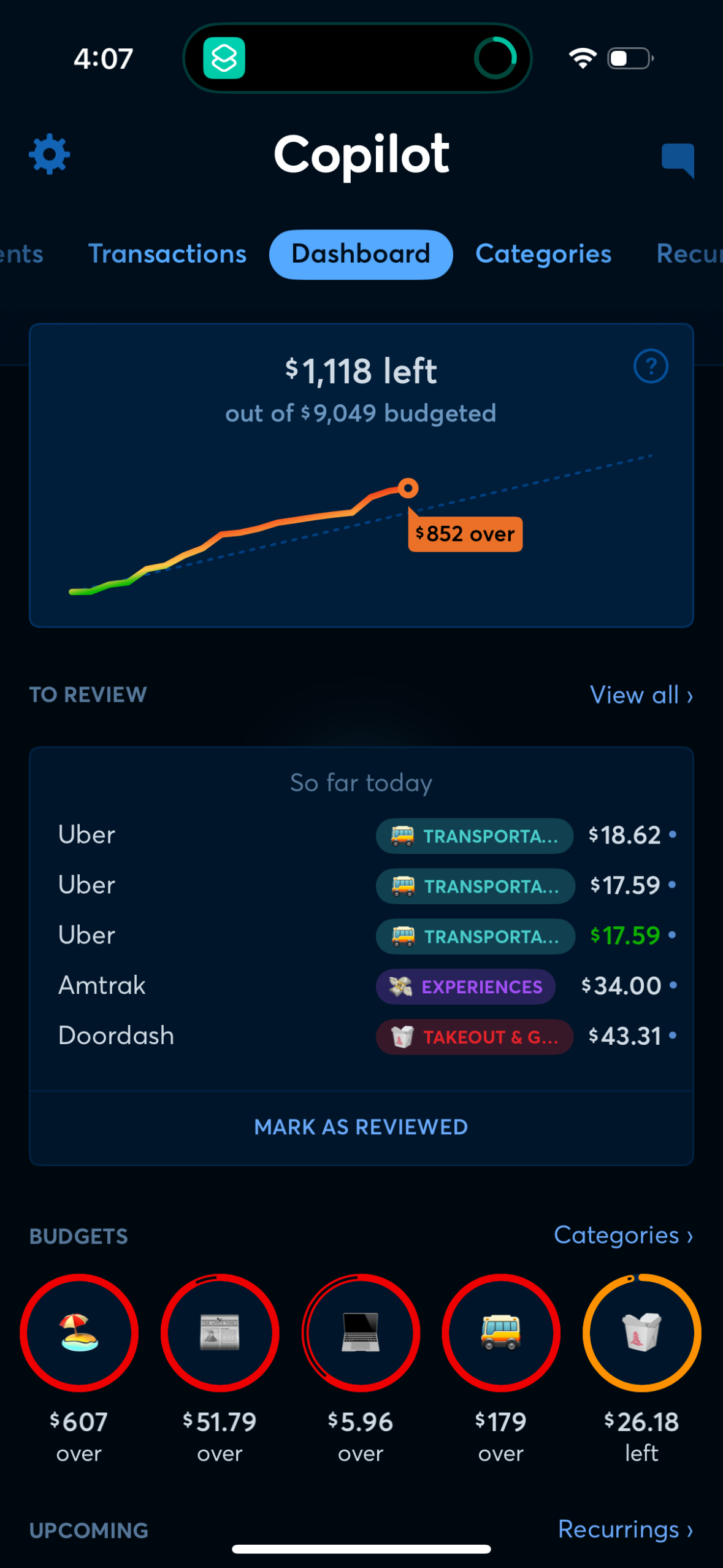723x1568 pixels.
Task: Toggle review dot next to Amtrak transaction
Action: coord(672,986)
